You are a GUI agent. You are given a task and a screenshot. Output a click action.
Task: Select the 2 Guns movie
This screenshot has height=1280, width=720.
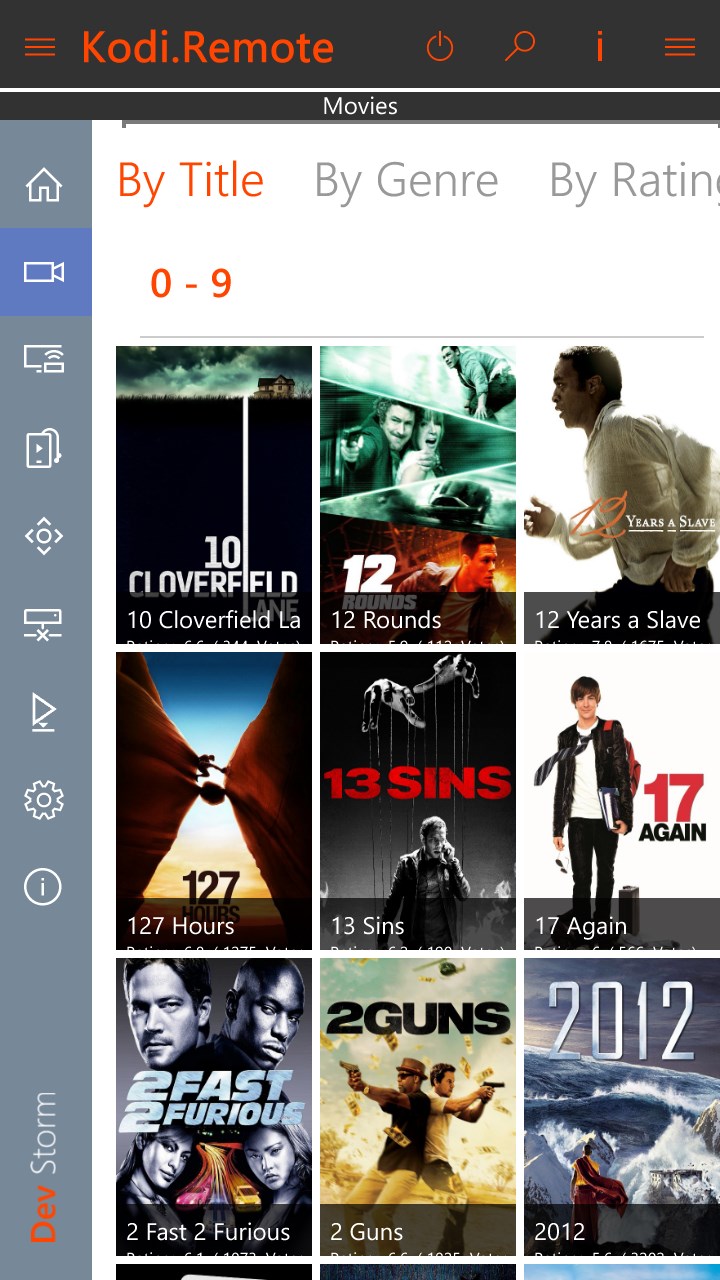(418, 1106)
